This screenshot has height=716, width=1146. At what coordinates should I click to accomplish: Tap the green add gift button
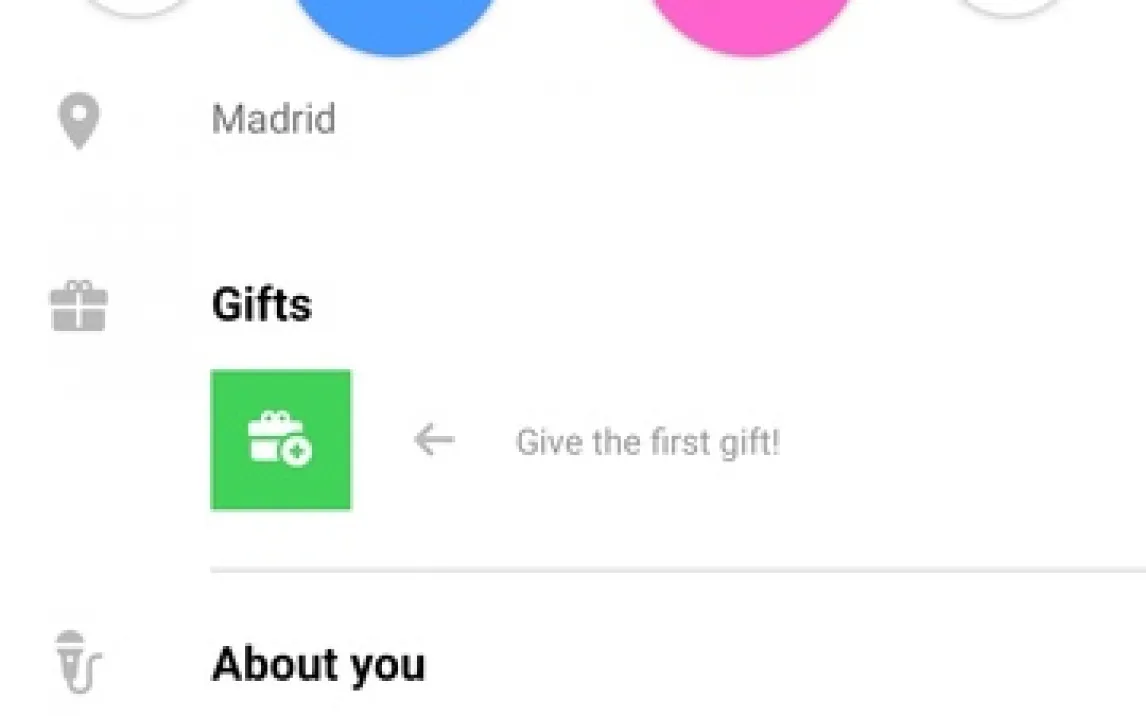[x=281, y=440]
